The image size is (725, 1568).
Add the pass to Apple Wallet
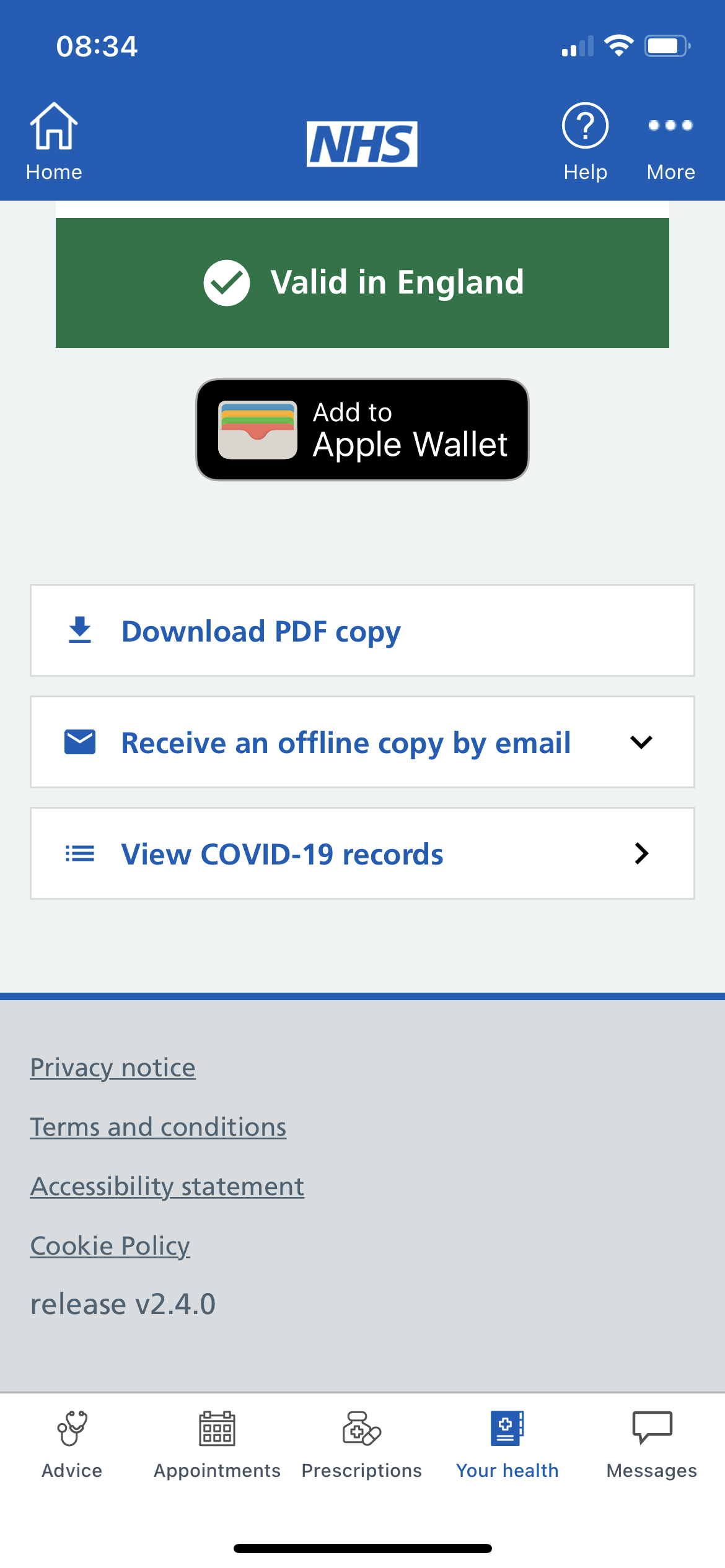coord(362,430)
